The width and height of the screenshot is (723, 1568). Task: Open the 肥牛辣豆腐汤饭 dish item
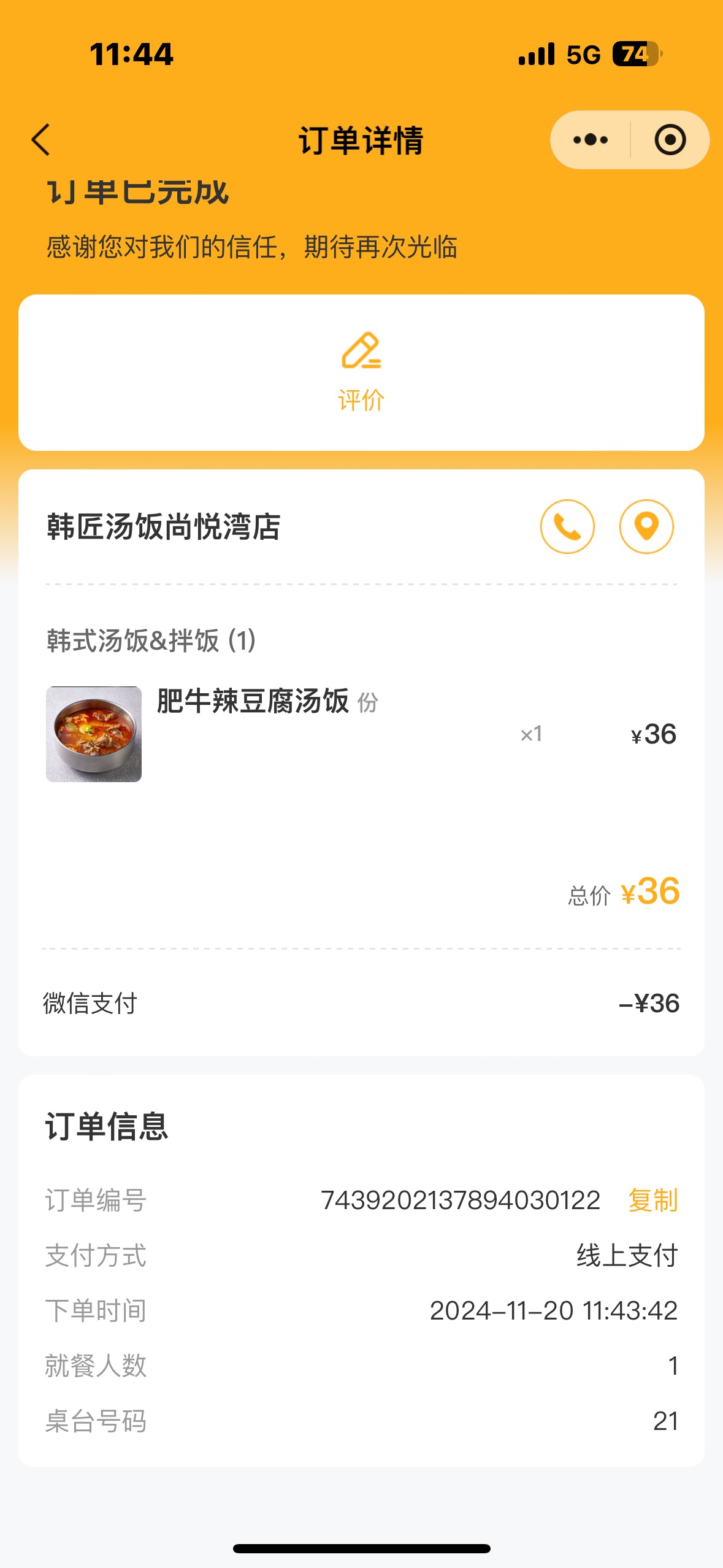[361, 734]
